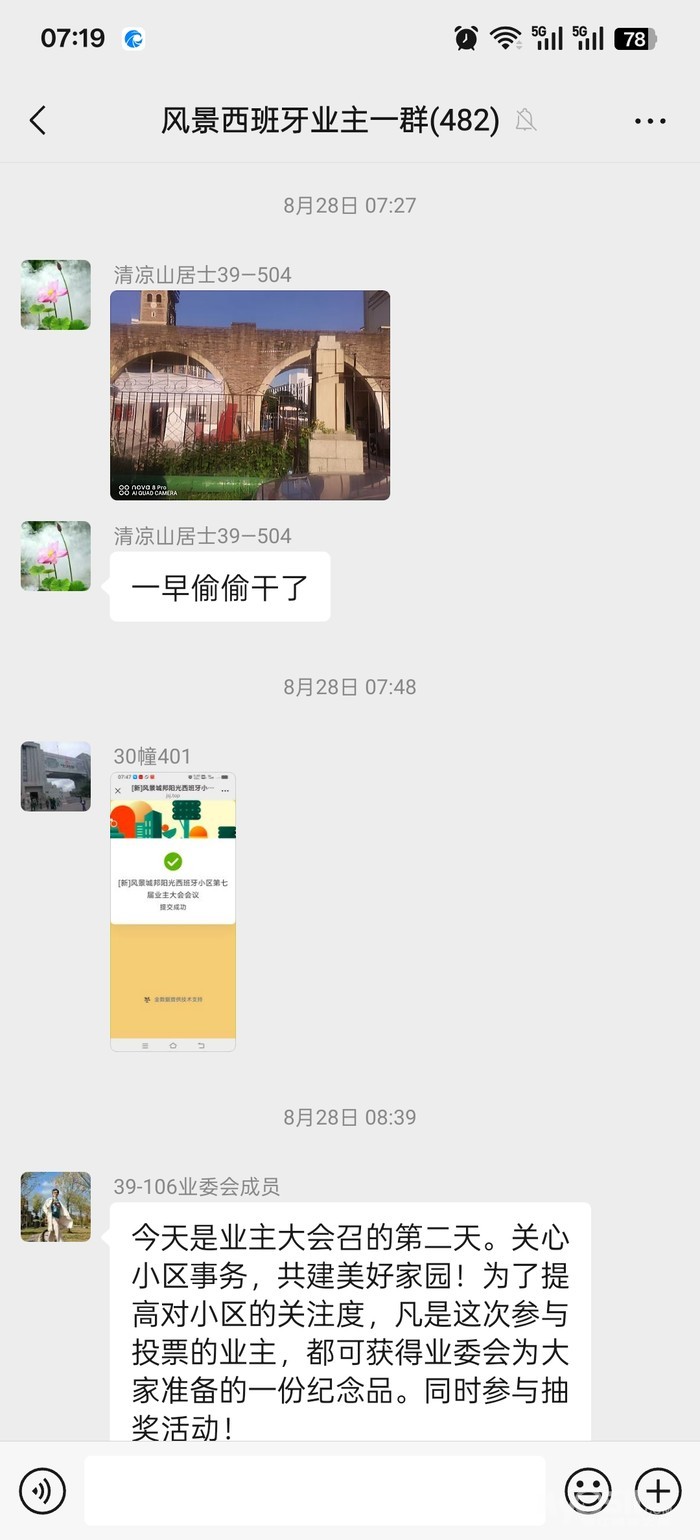Open the emoji sticker panel

(588, 1491)
